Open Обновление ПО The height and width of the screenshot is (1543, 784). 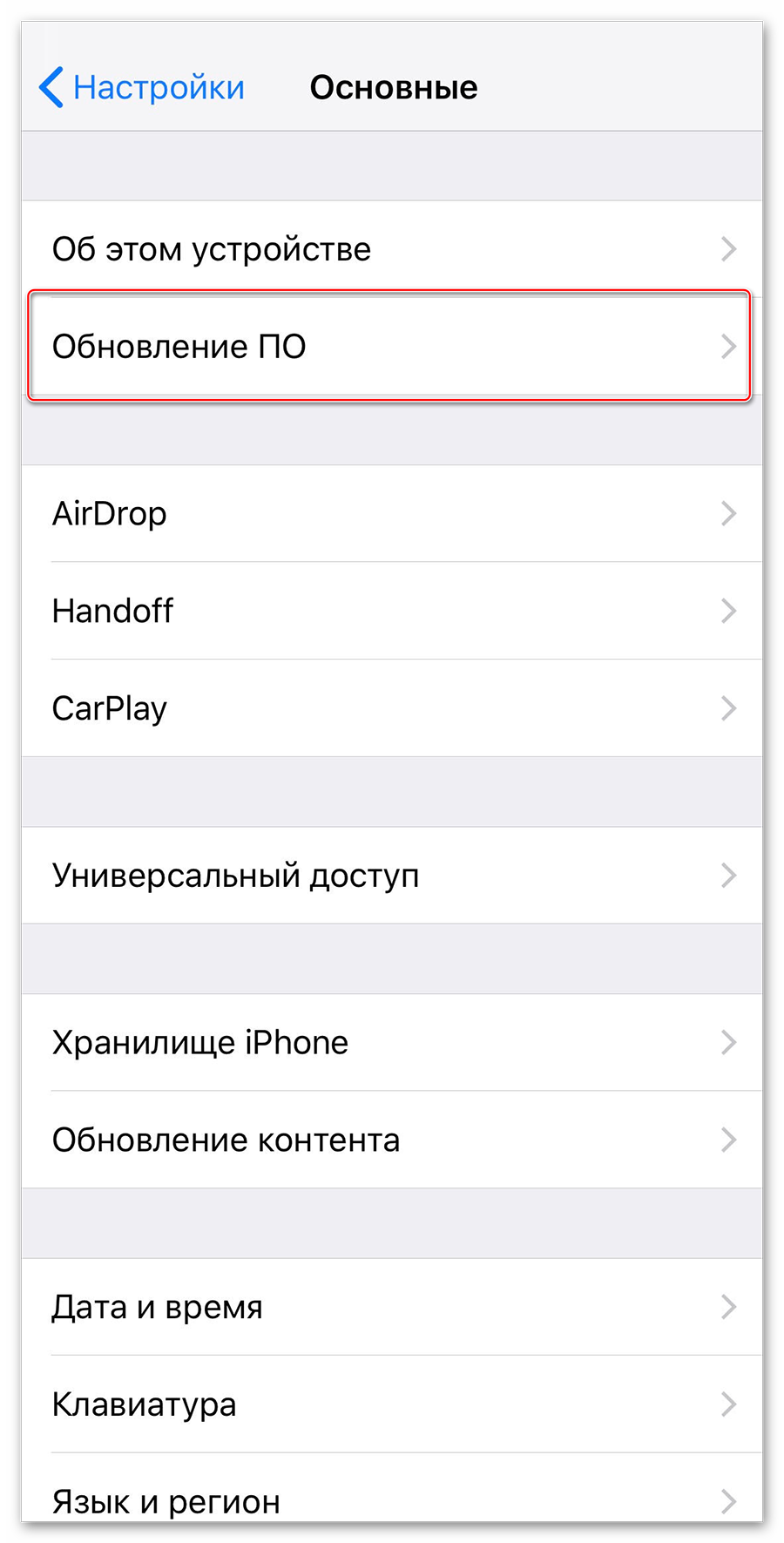pyautogui.click(x=390, y=347)
